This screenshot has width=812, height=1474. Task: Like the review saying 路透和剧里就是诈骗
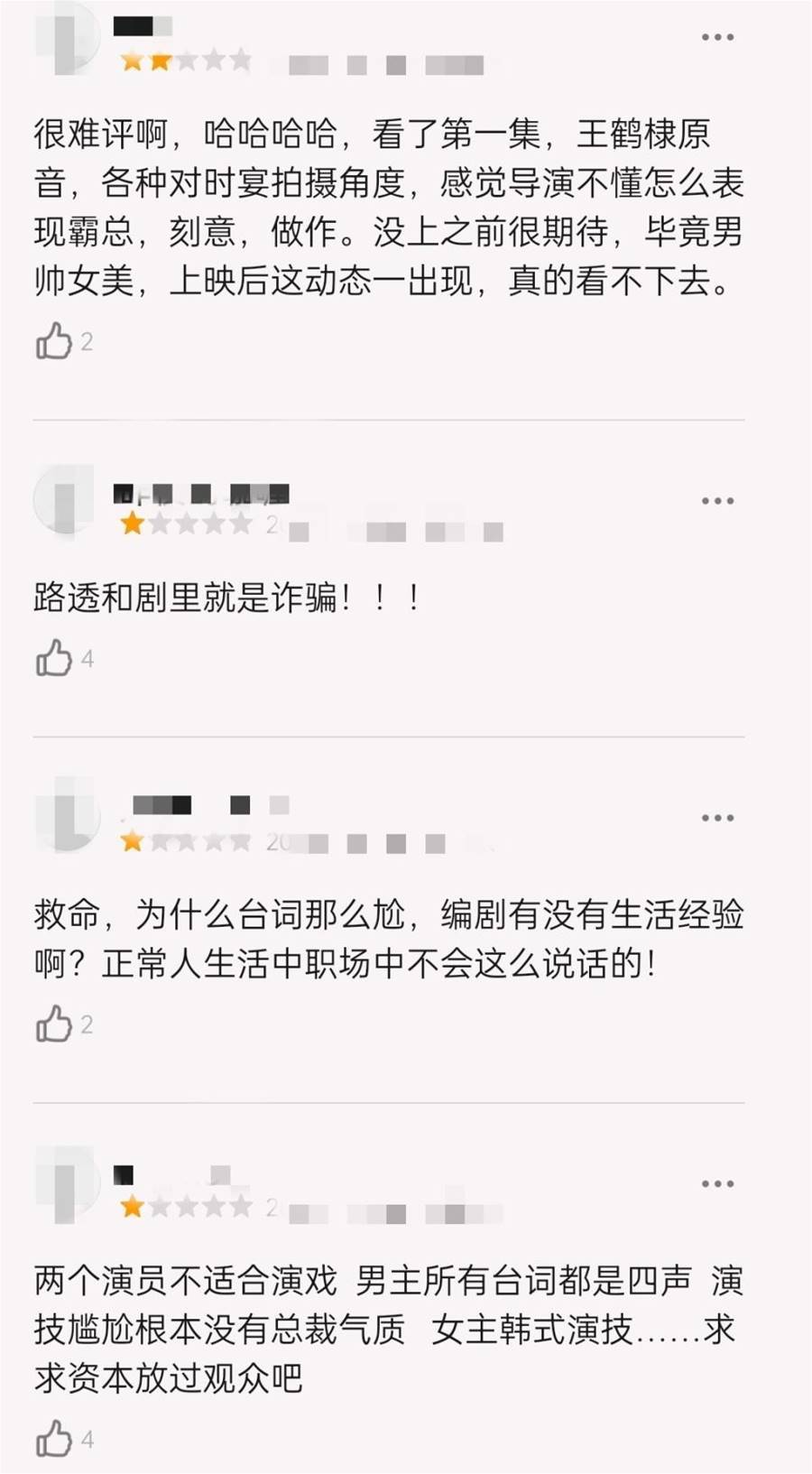click(x=53, y=658)
